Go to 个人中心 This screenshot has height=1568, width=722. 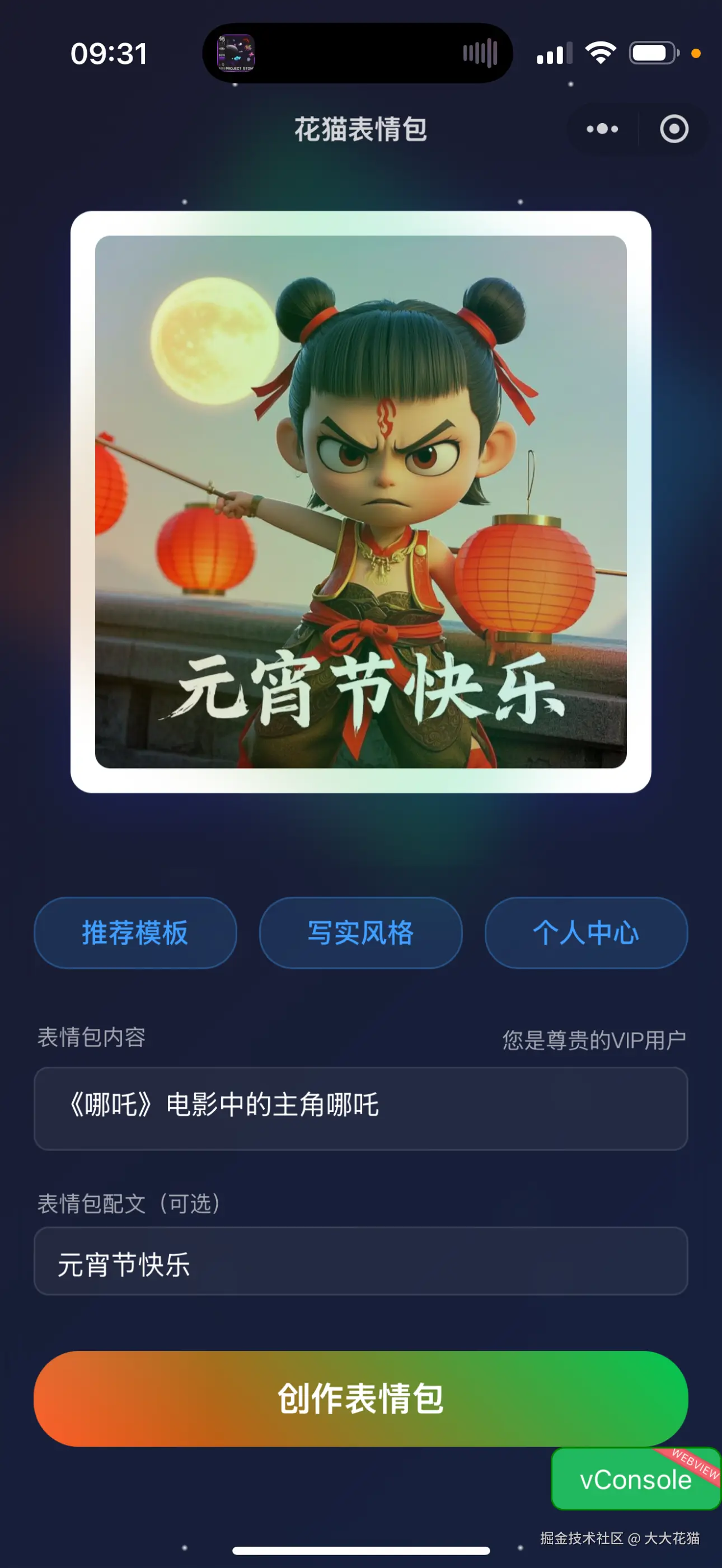(x=585, y=933)
